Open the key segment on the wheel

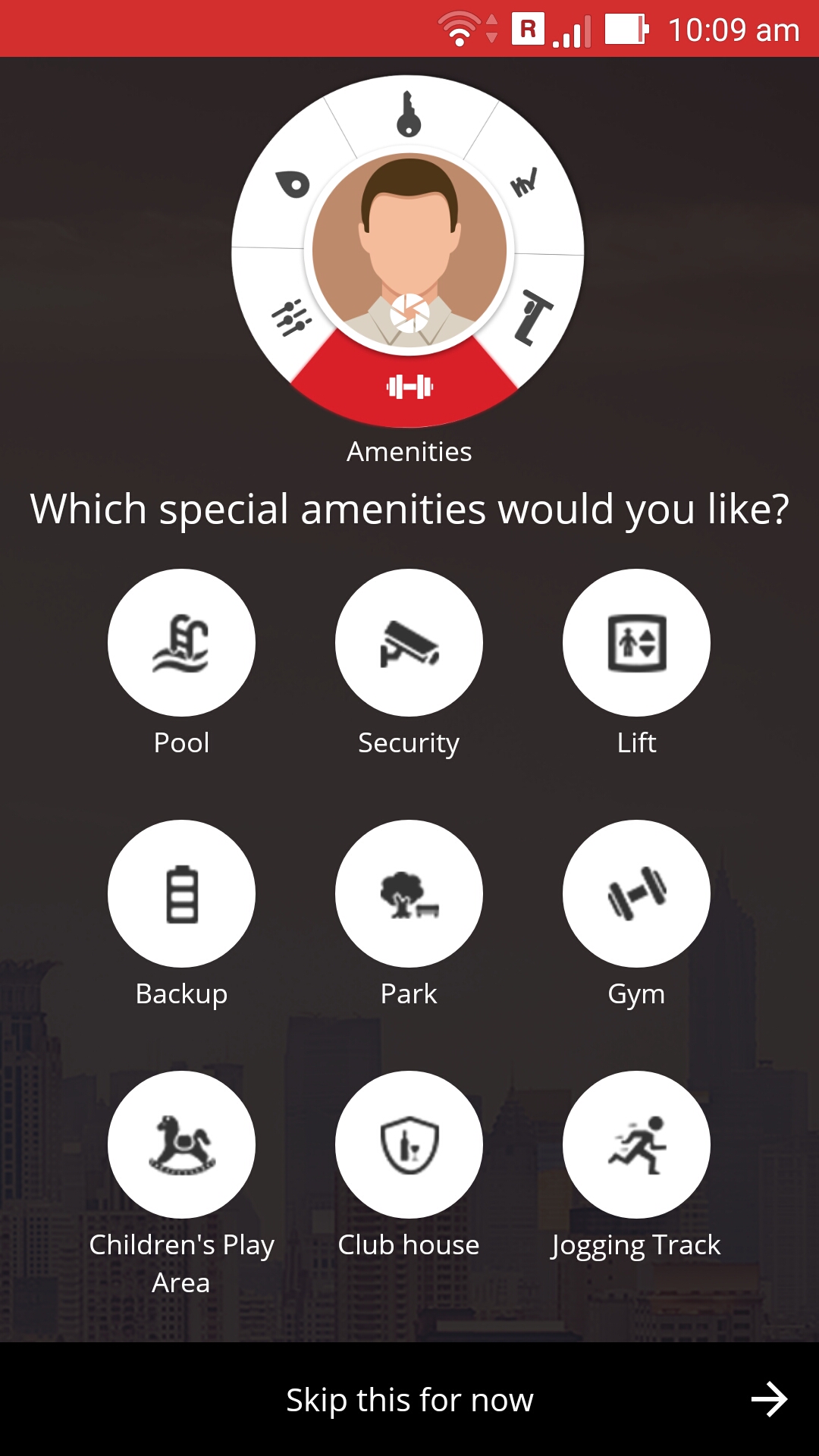click(x=409, y=114)
